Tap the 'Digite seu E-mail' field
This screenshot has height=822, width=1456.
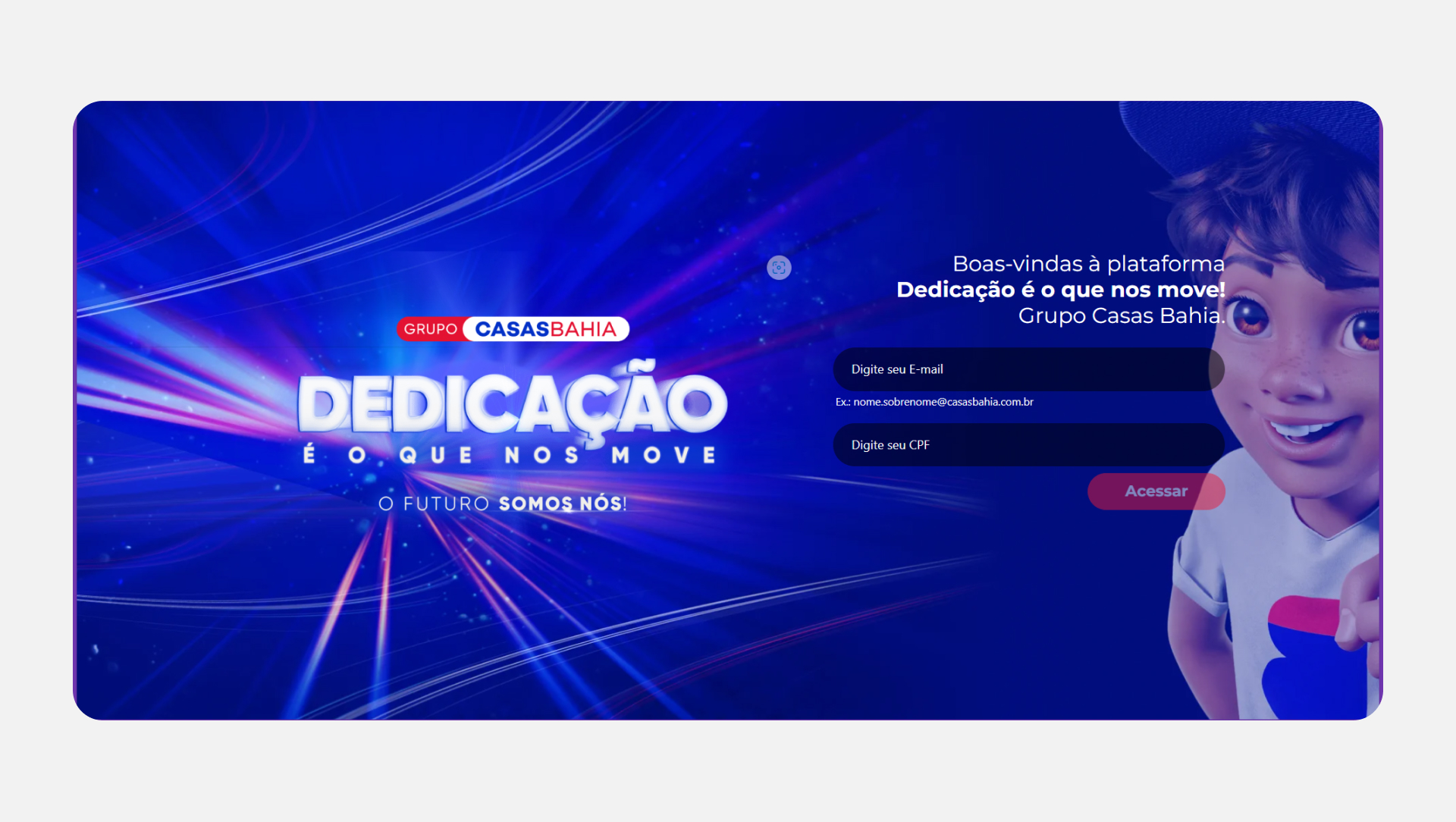point(1028,369)
